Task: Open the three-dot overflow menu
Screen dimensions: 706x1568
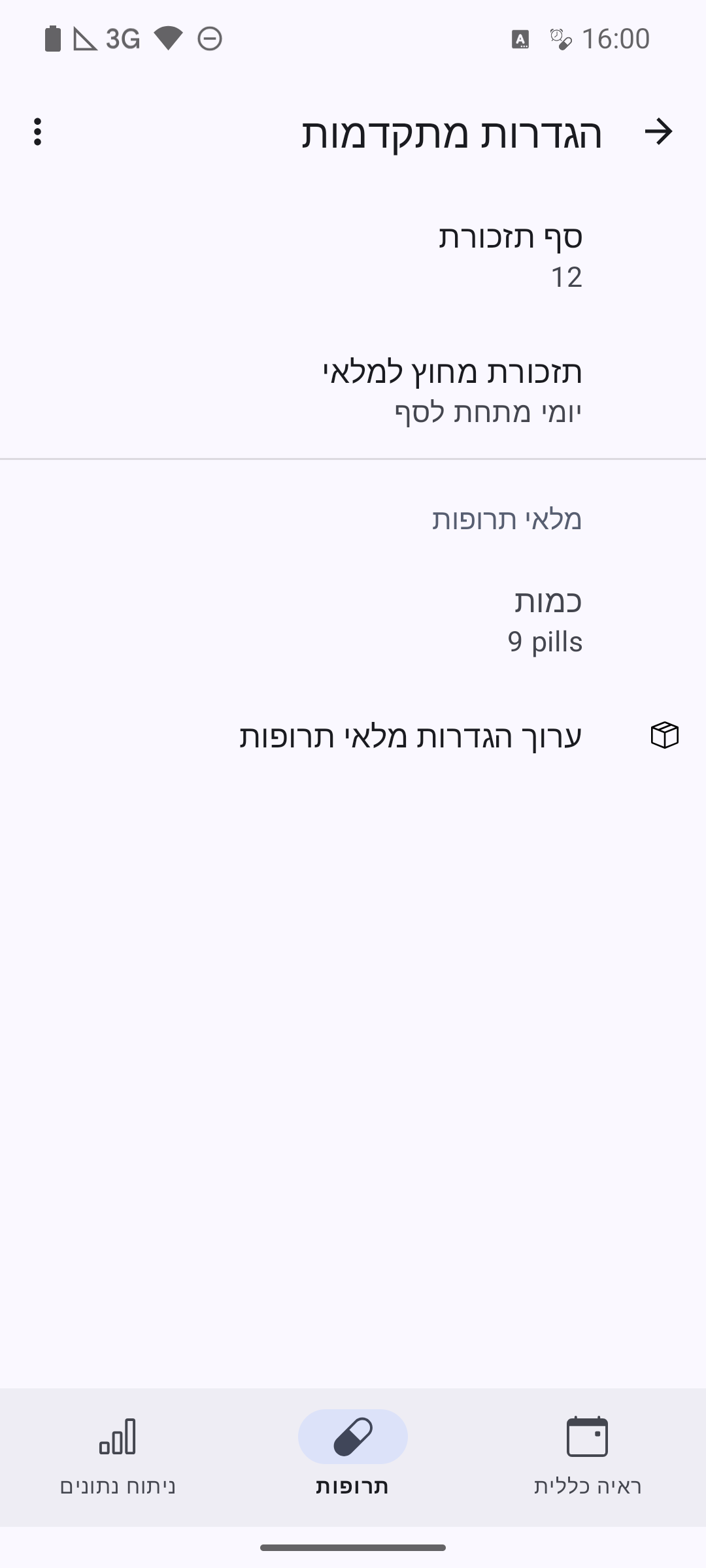Action: pyautogui.click(x=38, y=132)
